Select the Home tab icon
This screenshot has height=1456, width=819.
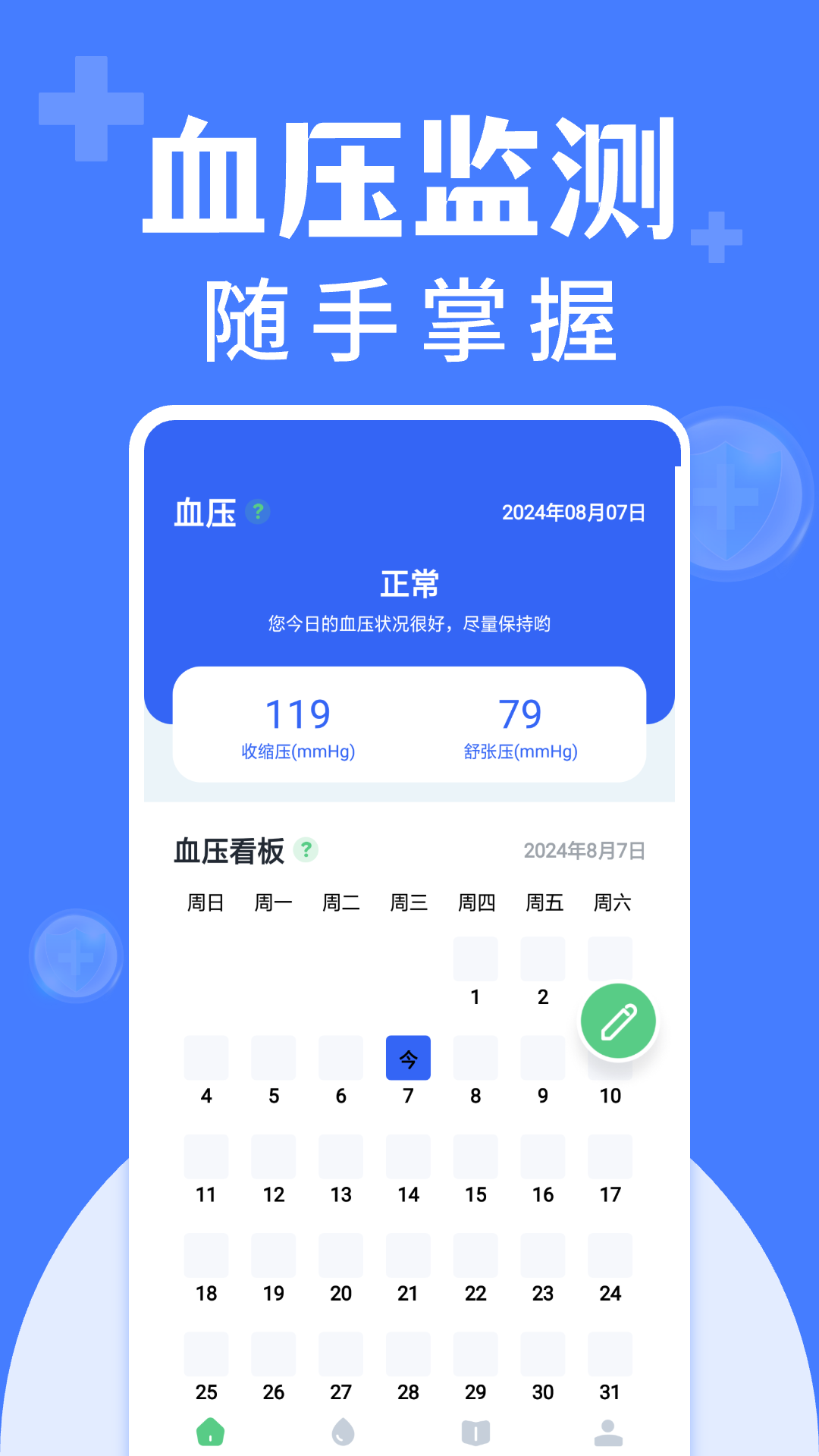click(209, 1431)
